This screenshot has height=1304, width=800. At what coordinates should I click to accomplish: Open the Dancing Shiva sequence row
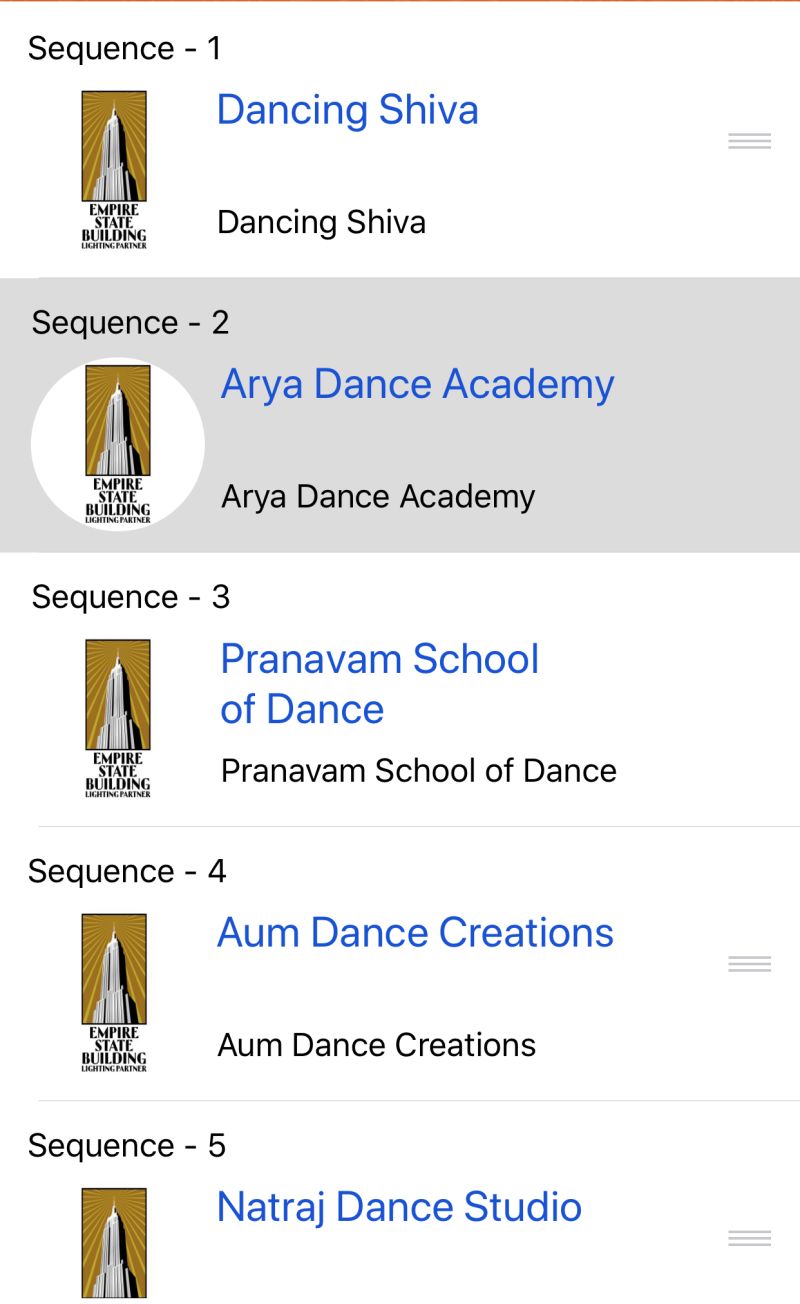[347, 110]
